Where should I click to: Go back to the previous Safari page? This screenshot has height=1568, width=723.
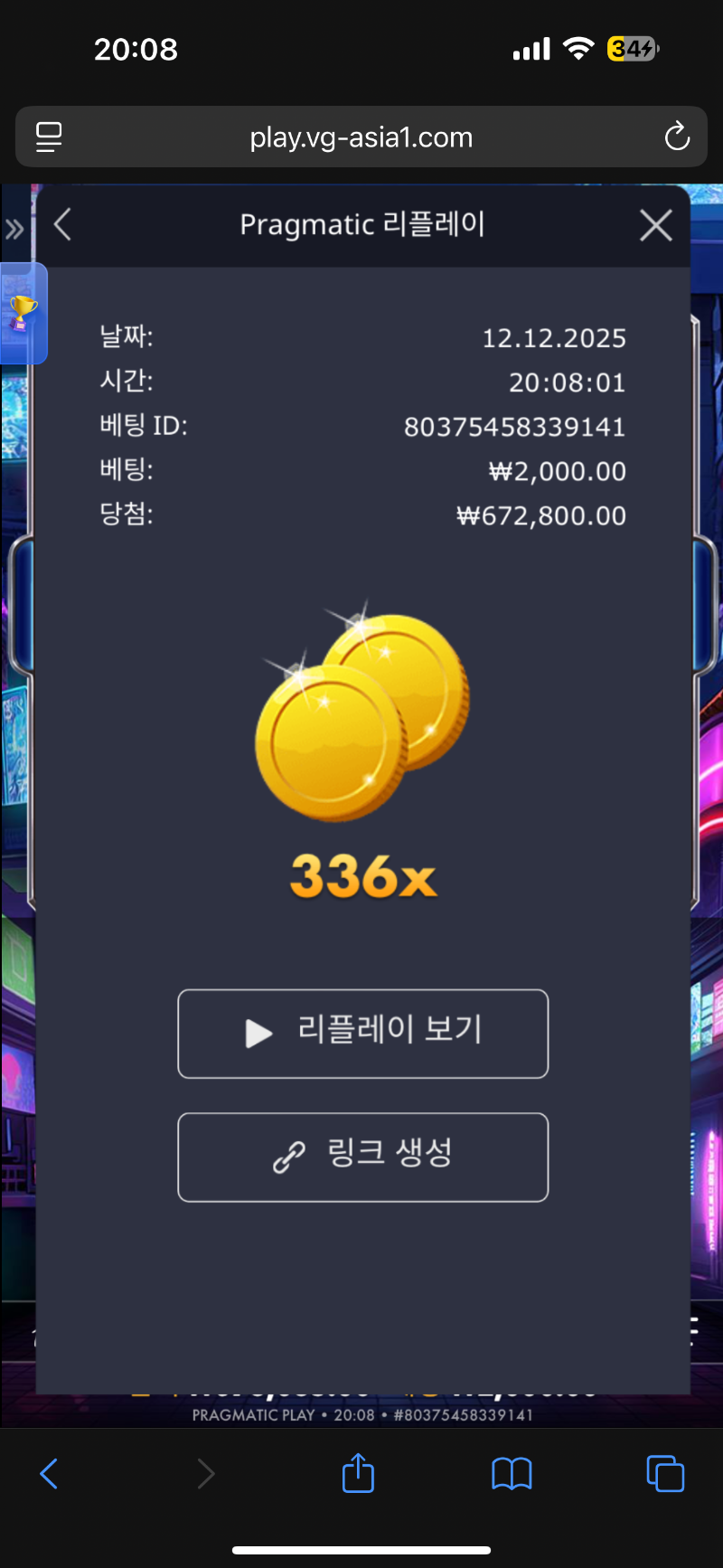tap(49, 1473)
